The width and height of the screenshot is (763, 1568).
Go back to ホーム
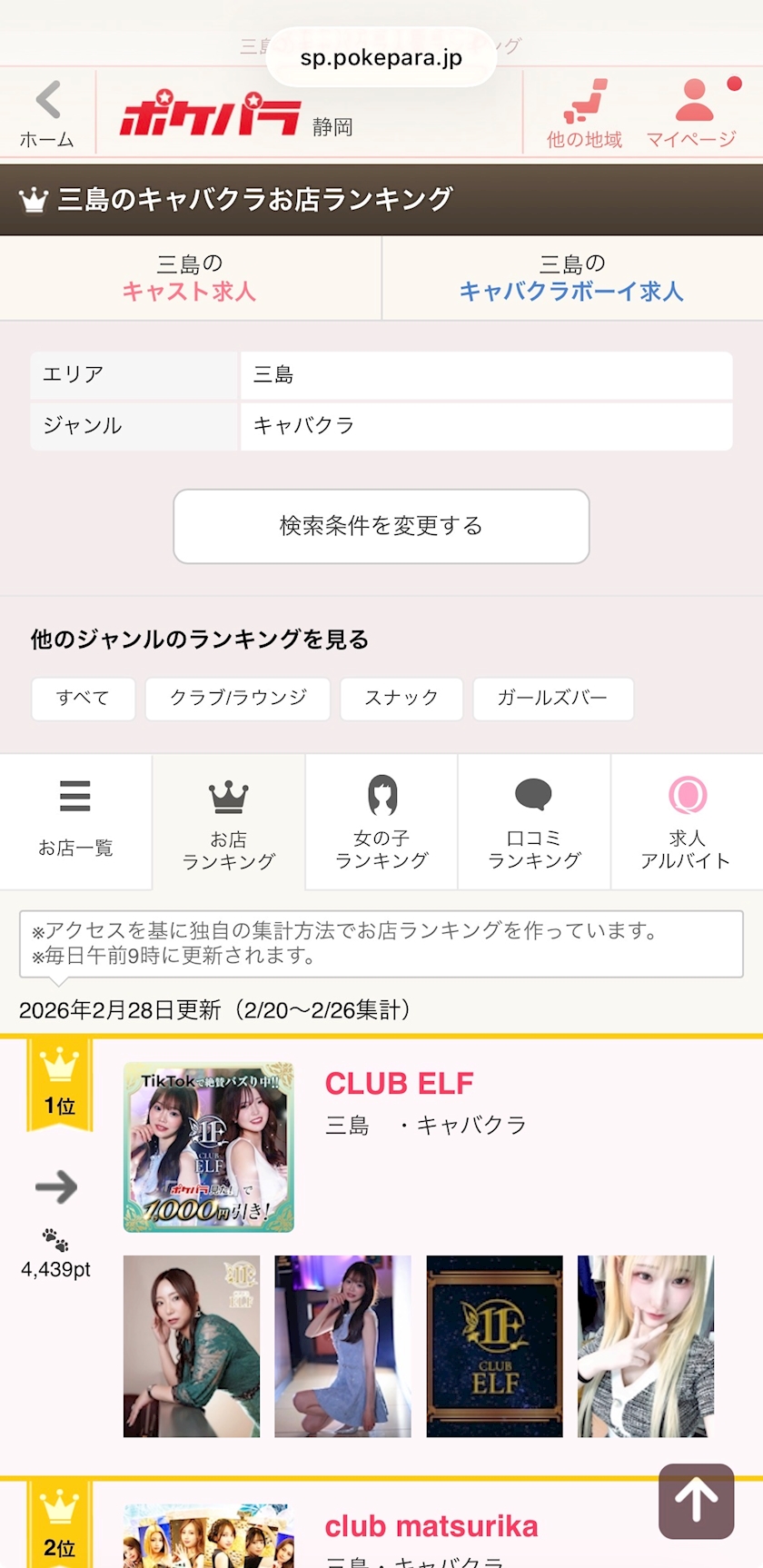[x=47, y=114]
